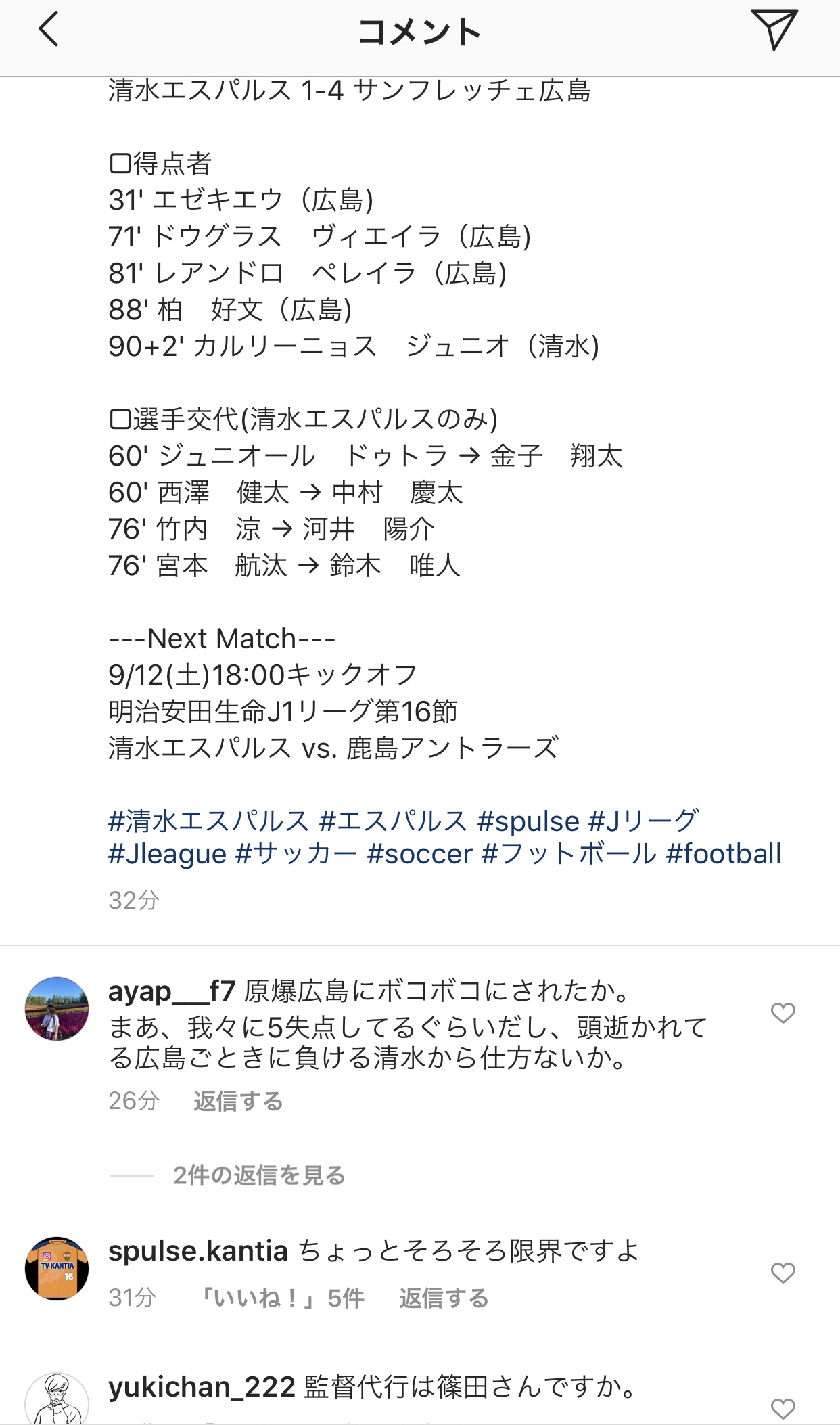
Task: Open the direct share paper plane icon
Action: [774, 30]
